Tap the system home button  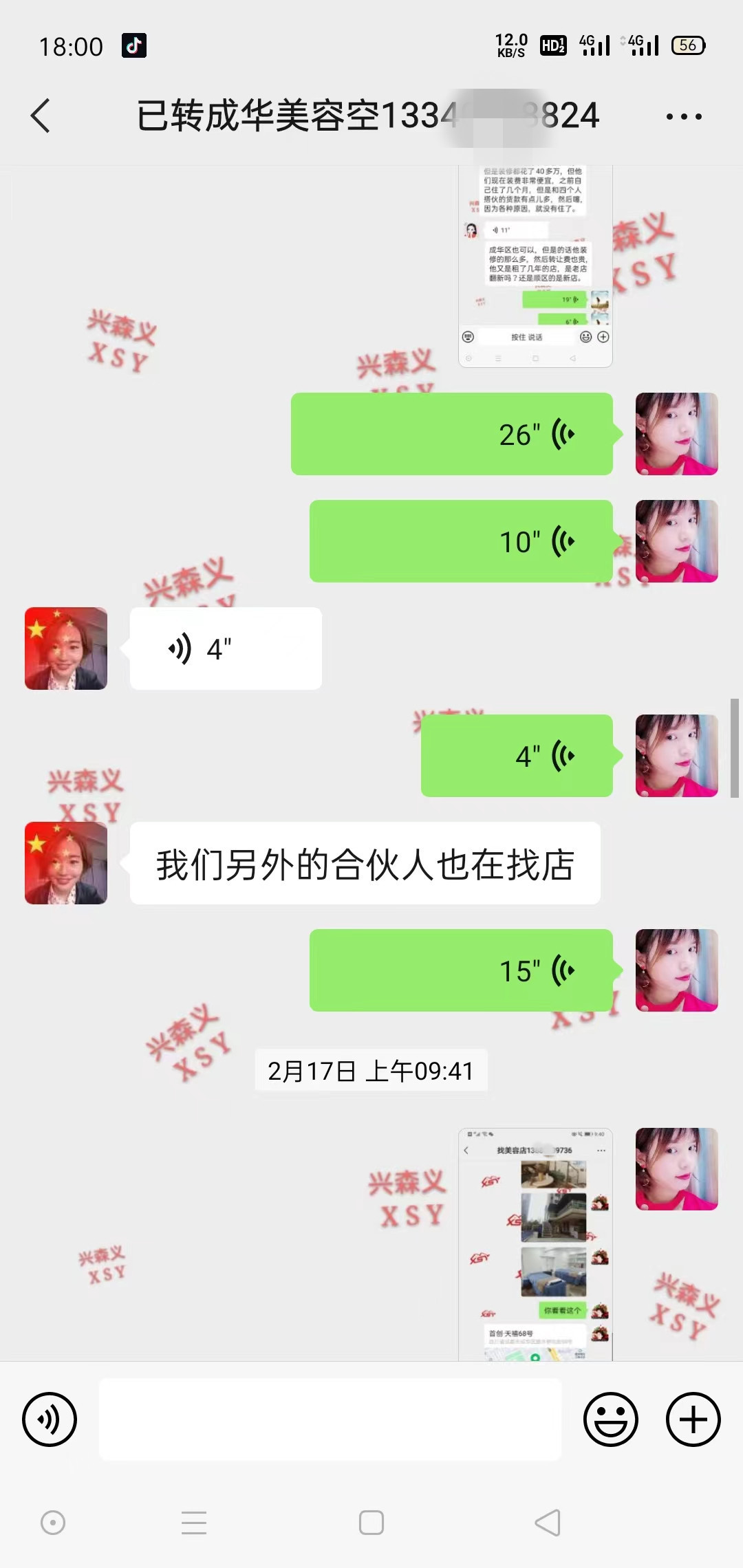click(371, 1523)
